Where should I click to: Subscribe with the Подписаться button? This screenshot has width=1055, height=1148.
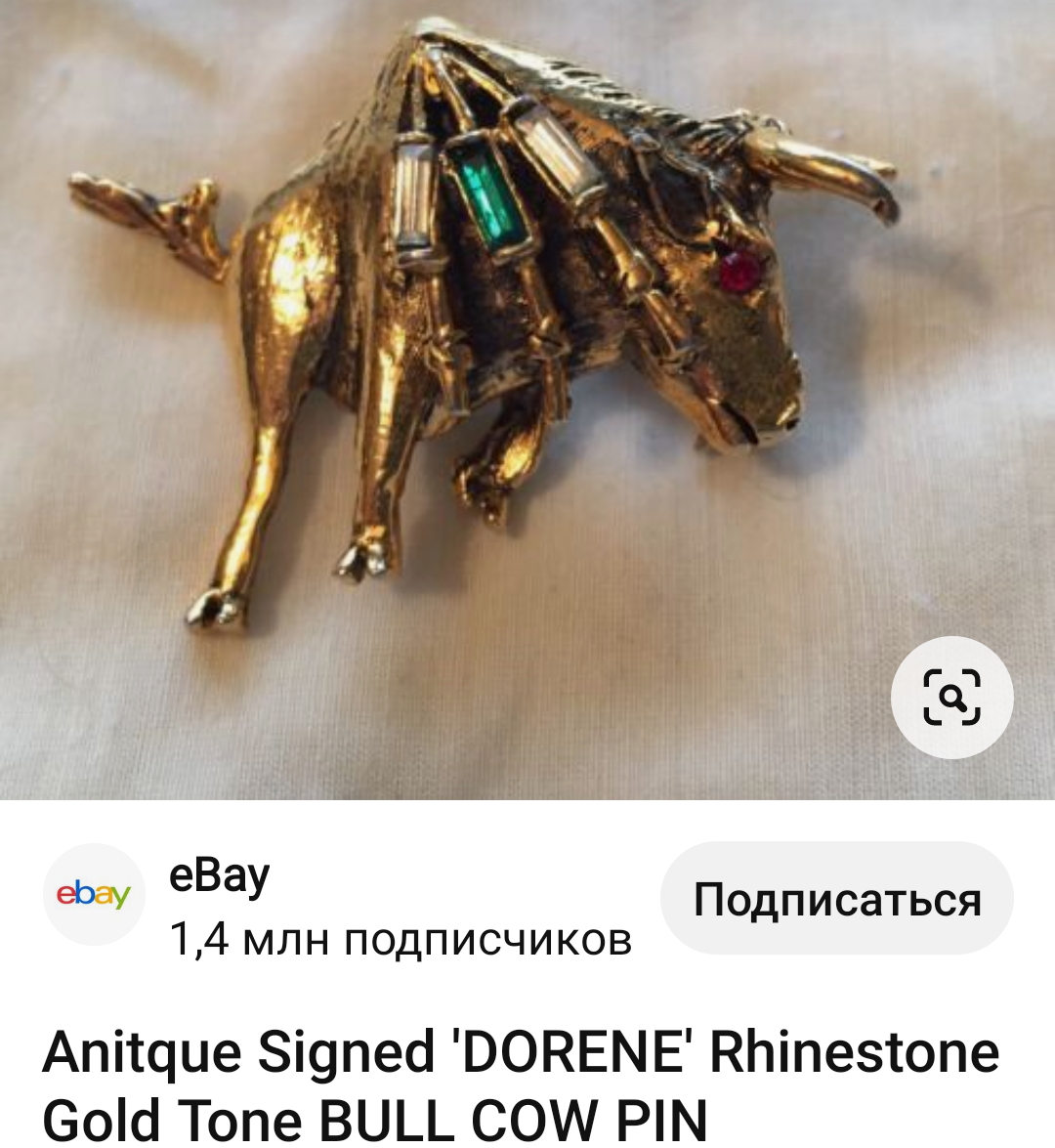coord(836,899)
